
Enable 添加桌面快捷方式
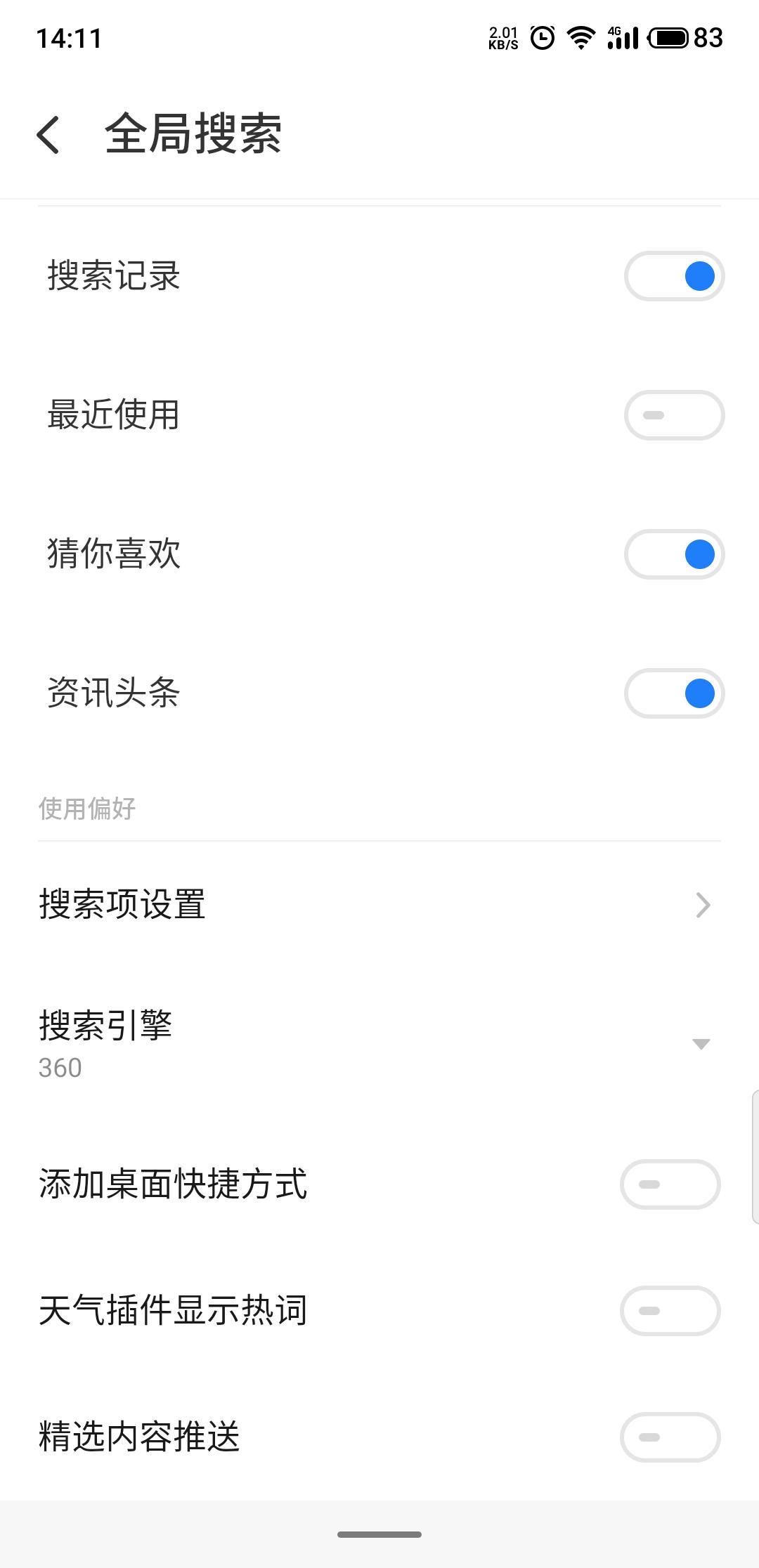(670, 1184)
